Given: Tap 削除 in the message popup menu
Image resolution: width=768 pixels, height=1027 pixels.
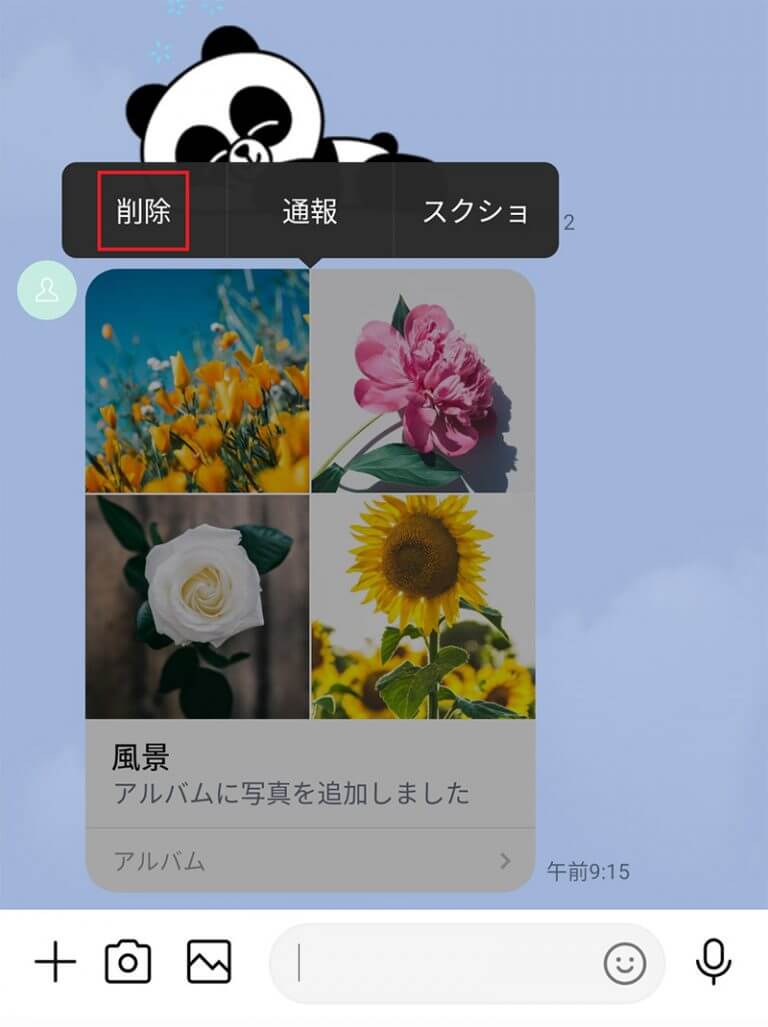Looking at the screenshot, I should [144, 211].
